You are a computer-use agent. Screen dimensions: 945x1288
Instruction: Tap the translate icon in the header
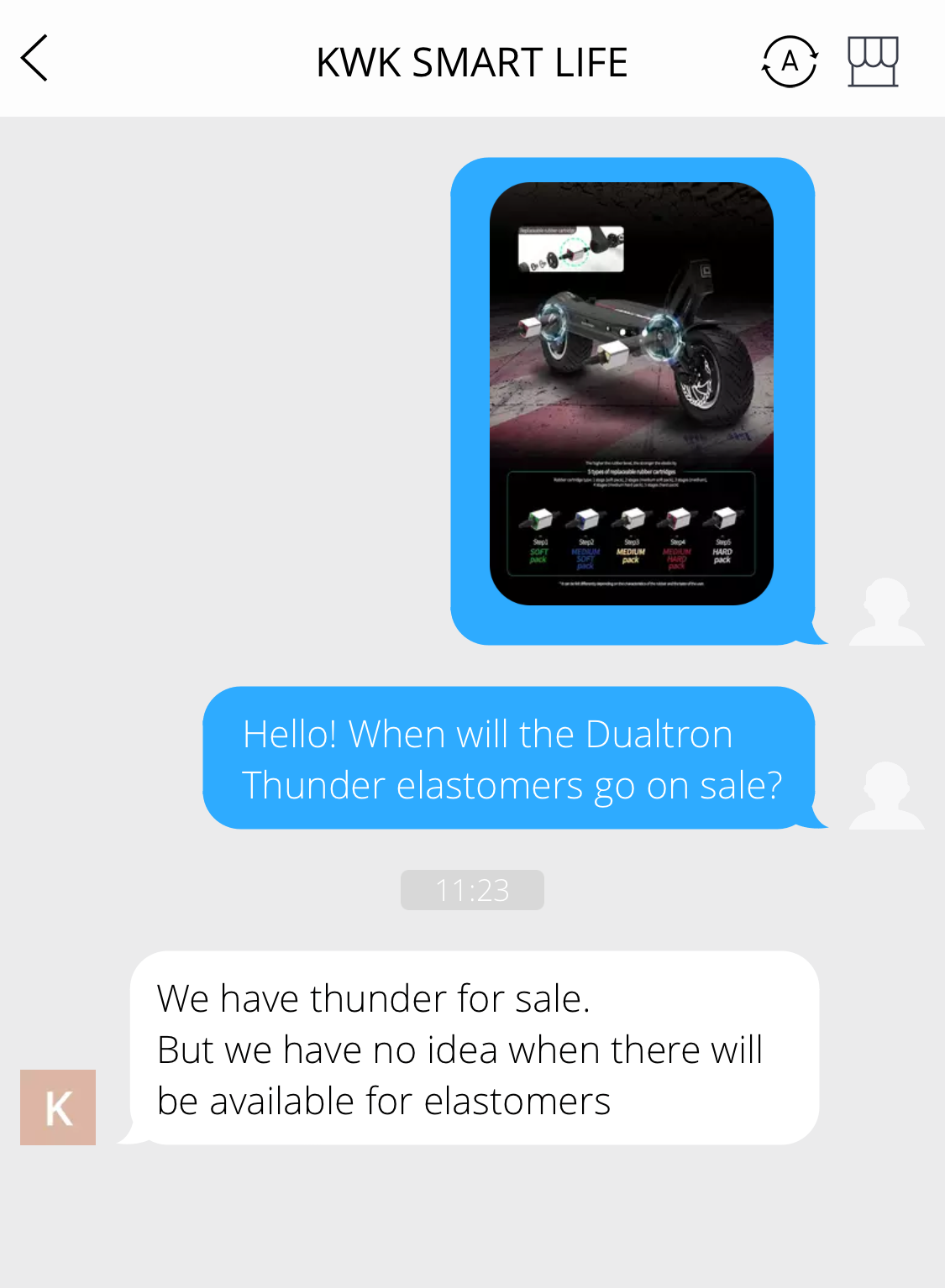tap(789, 62)
